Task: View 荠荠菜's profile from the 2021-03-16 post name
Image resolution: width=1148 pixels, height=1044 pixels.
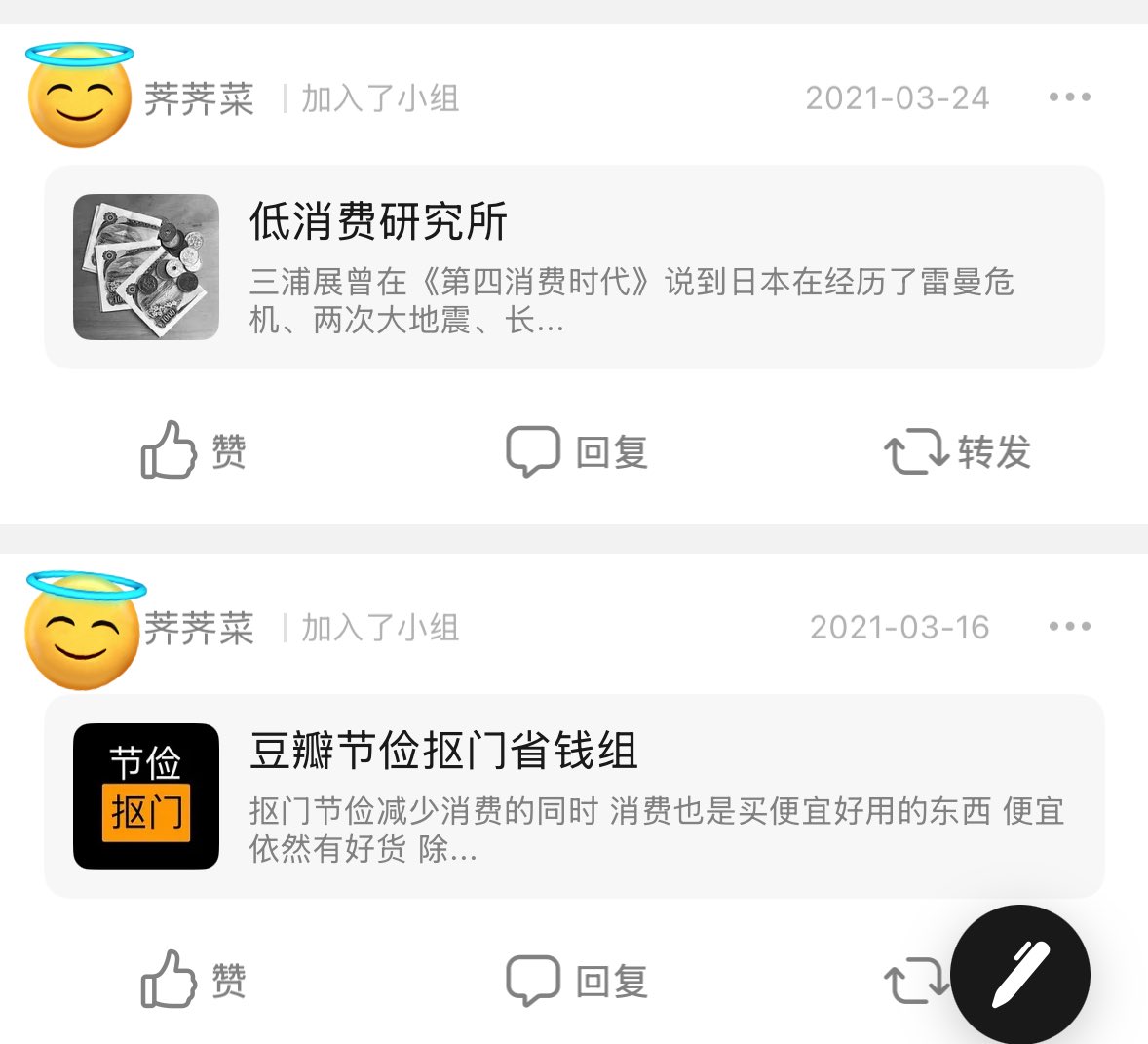Action: click(199, 628)
